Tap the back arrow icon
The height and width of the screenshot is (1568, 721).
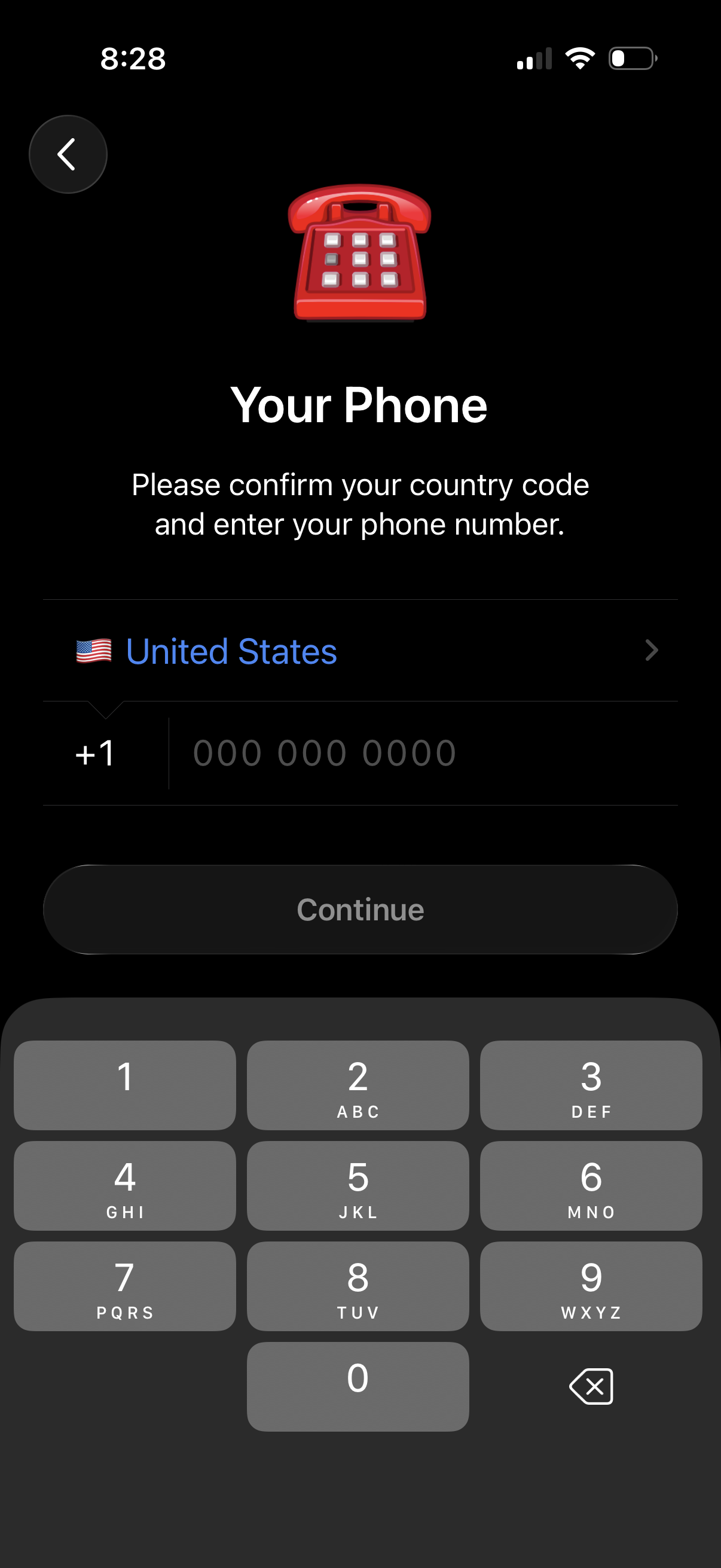pos(68,154)
